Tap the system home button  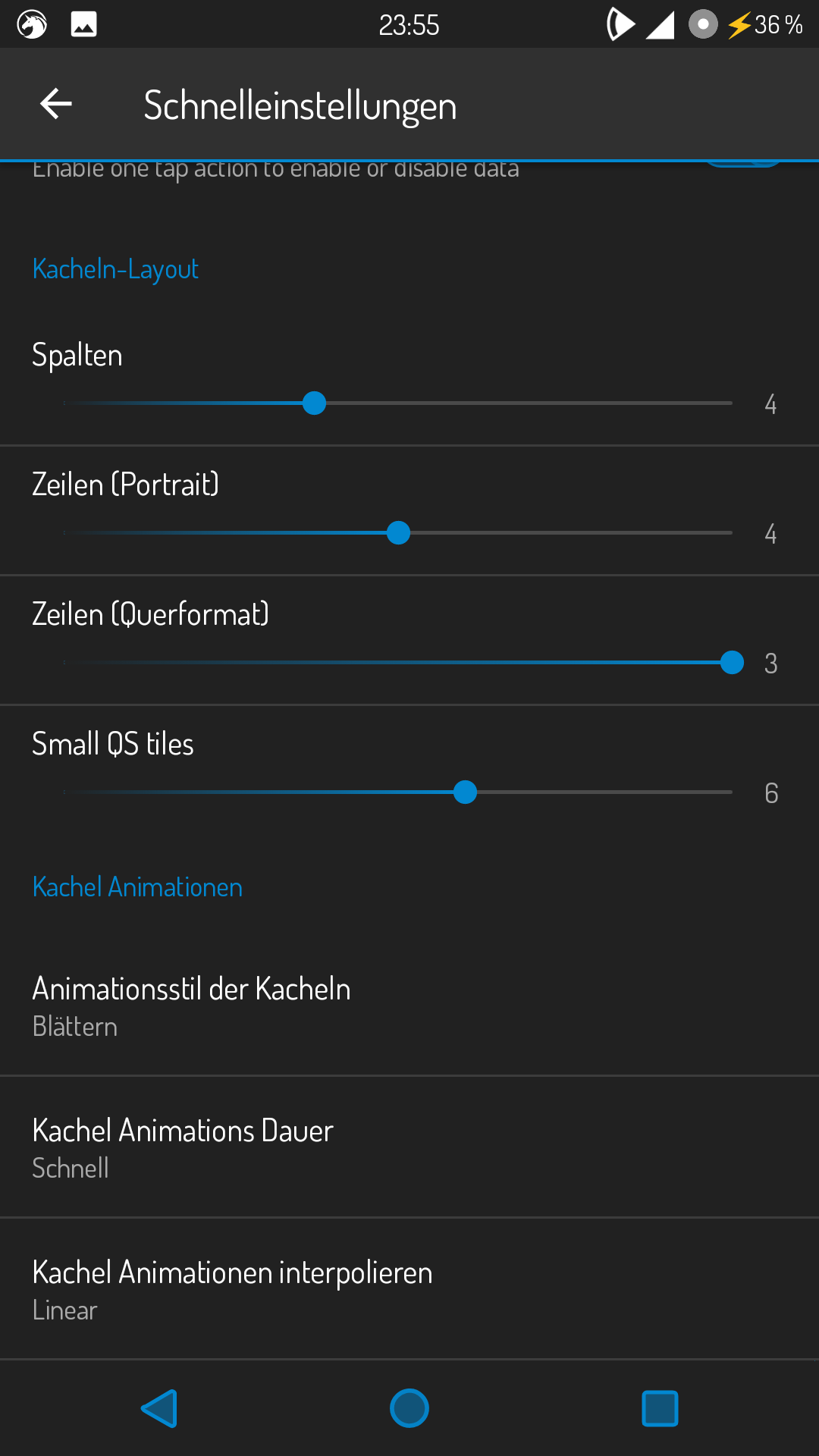[409, 1408]
